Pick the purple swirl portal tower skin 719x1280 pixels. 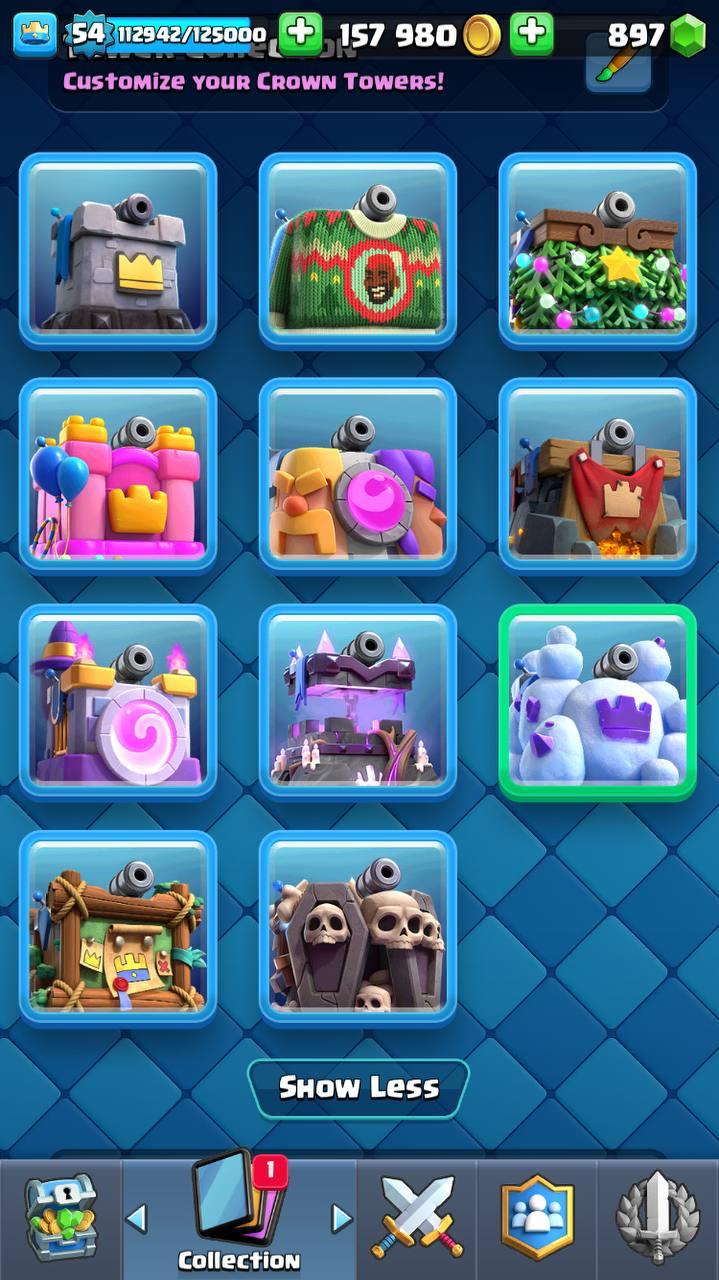pyautogui.click(x=118, y=702)
